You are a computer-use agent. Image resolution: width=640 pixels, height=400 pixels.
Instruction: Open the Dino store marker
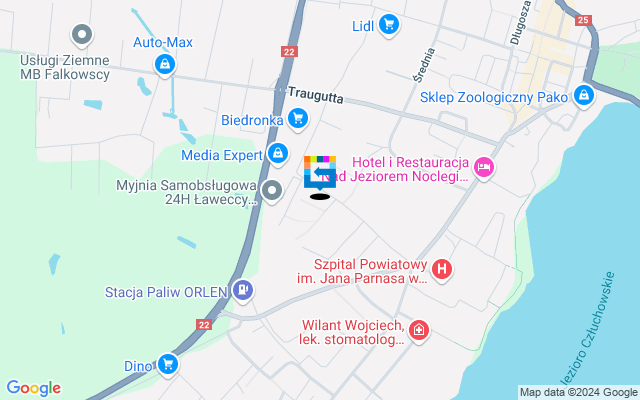168,365
